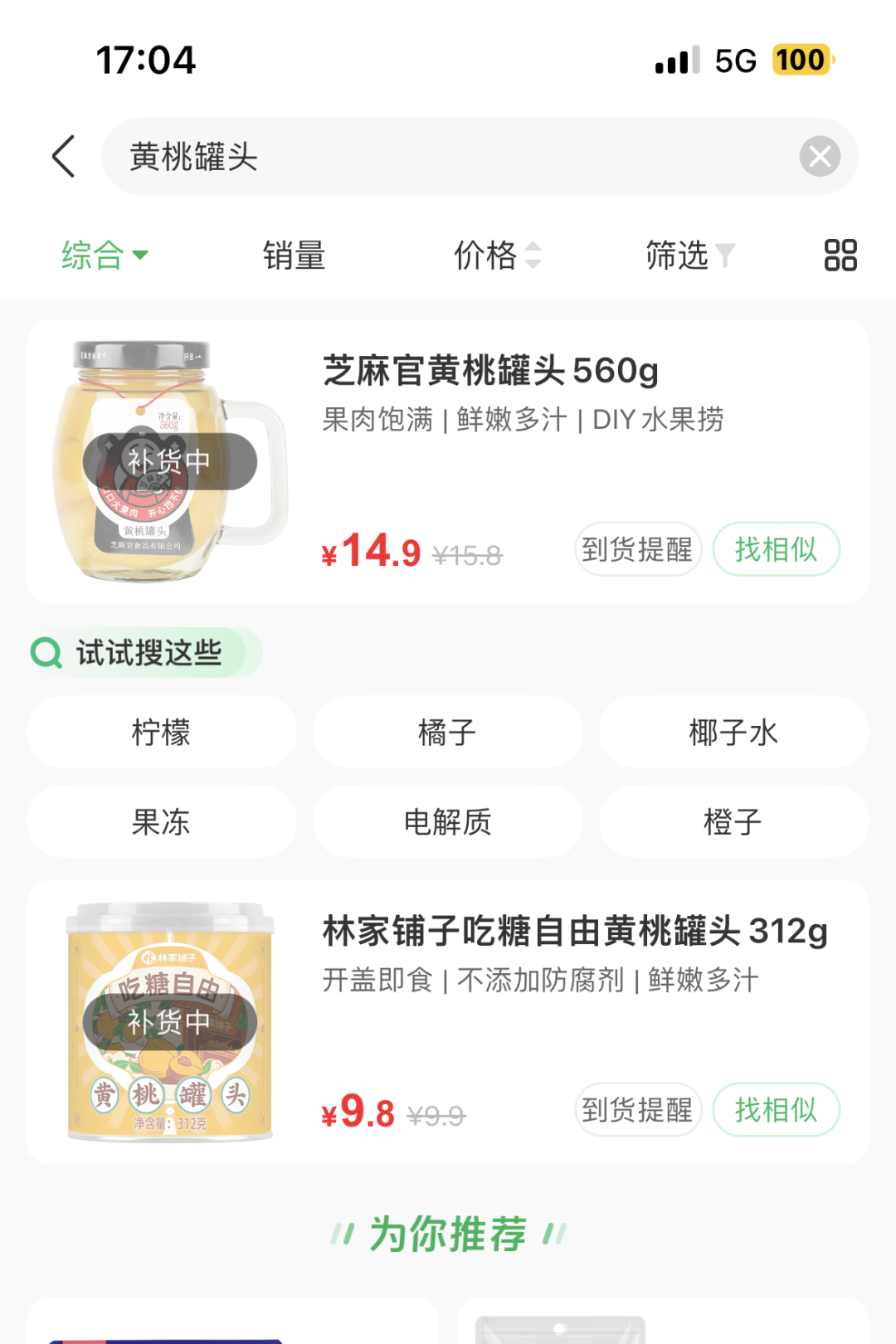Enable 到货提醒 for 林家铺子黄桃罐头
Viewport: 896px width, 1344px height.
click(637, 1109)
